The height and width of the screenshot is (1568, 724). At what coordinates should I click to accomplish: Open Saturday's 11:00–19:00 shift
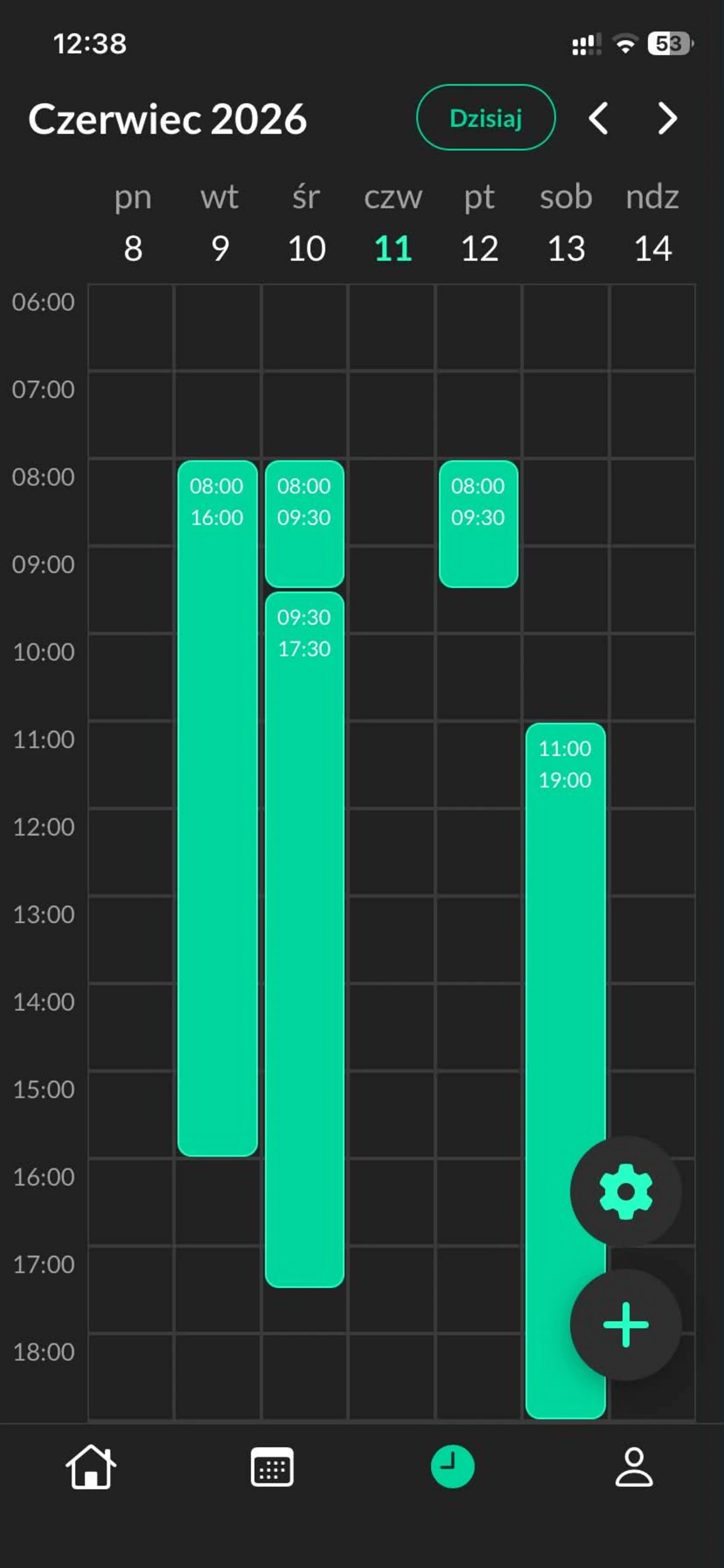coord(565,1070)
